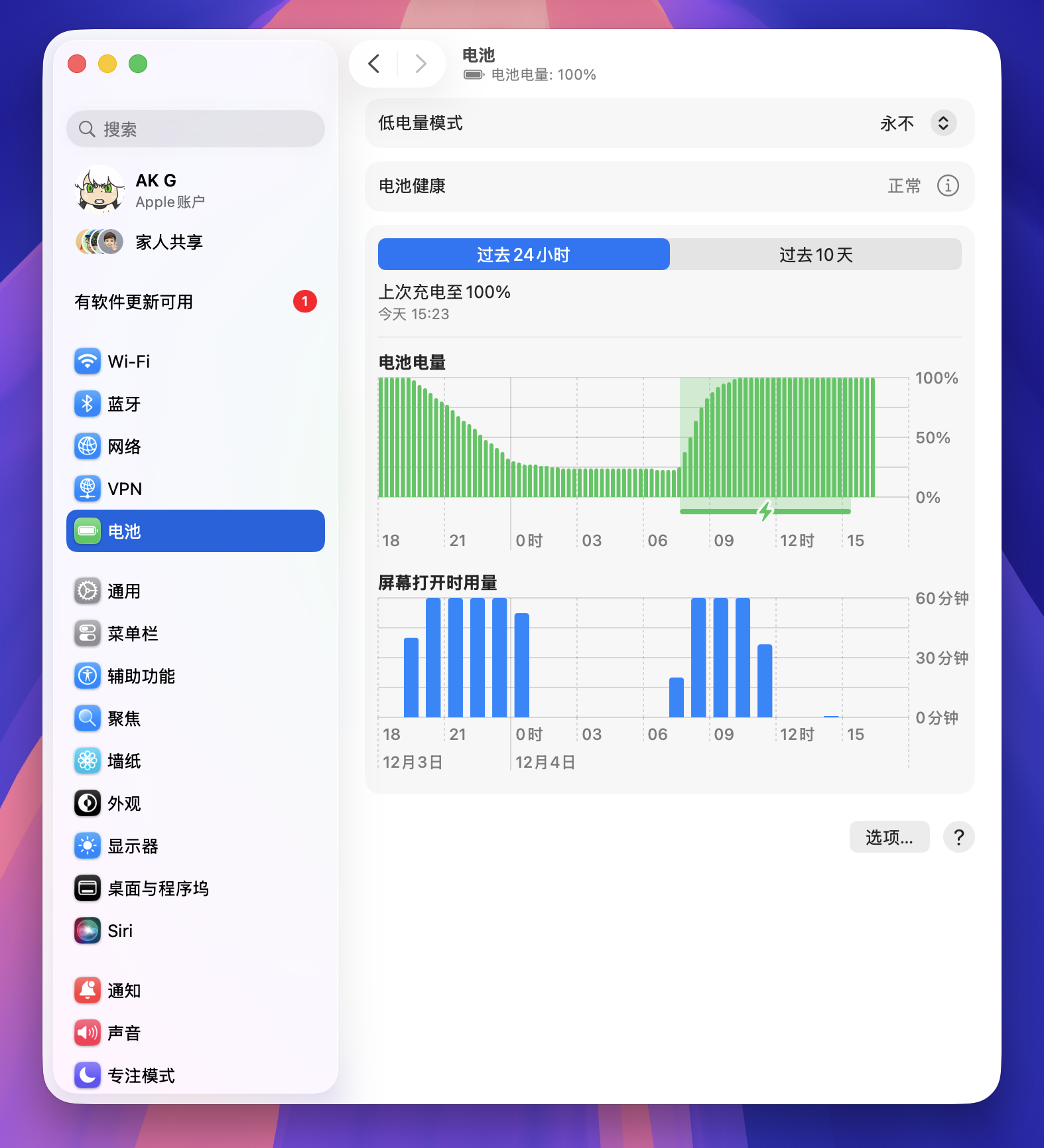This screenshot has width=1044, height=1148.
Task: Close the window with the red button
Action: click(x=77, y=64)
